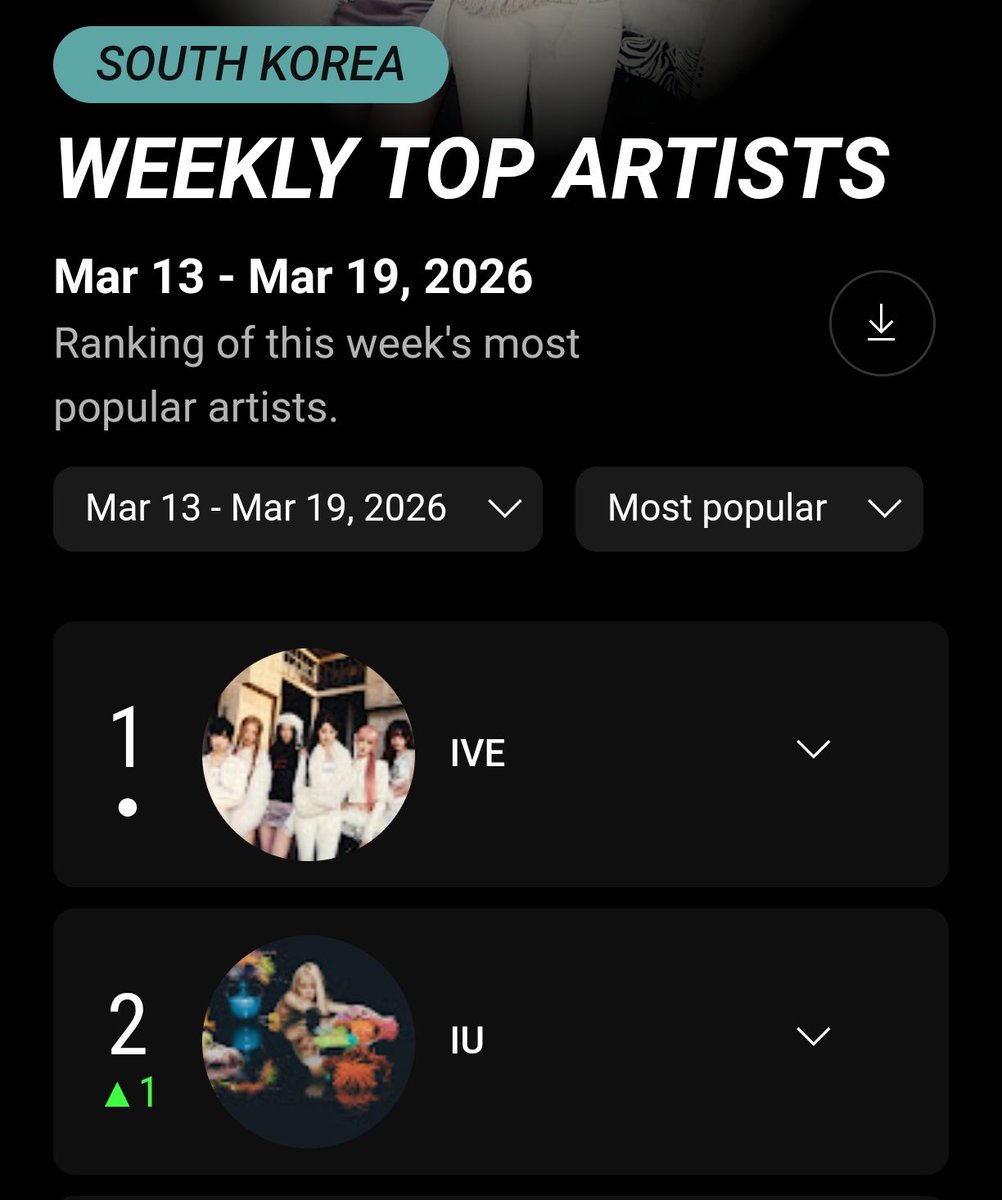Image resolution: width=1002 pixels, height=1200 pixels.
Task: Expand the IVE artist row
Action: point(812,749)
